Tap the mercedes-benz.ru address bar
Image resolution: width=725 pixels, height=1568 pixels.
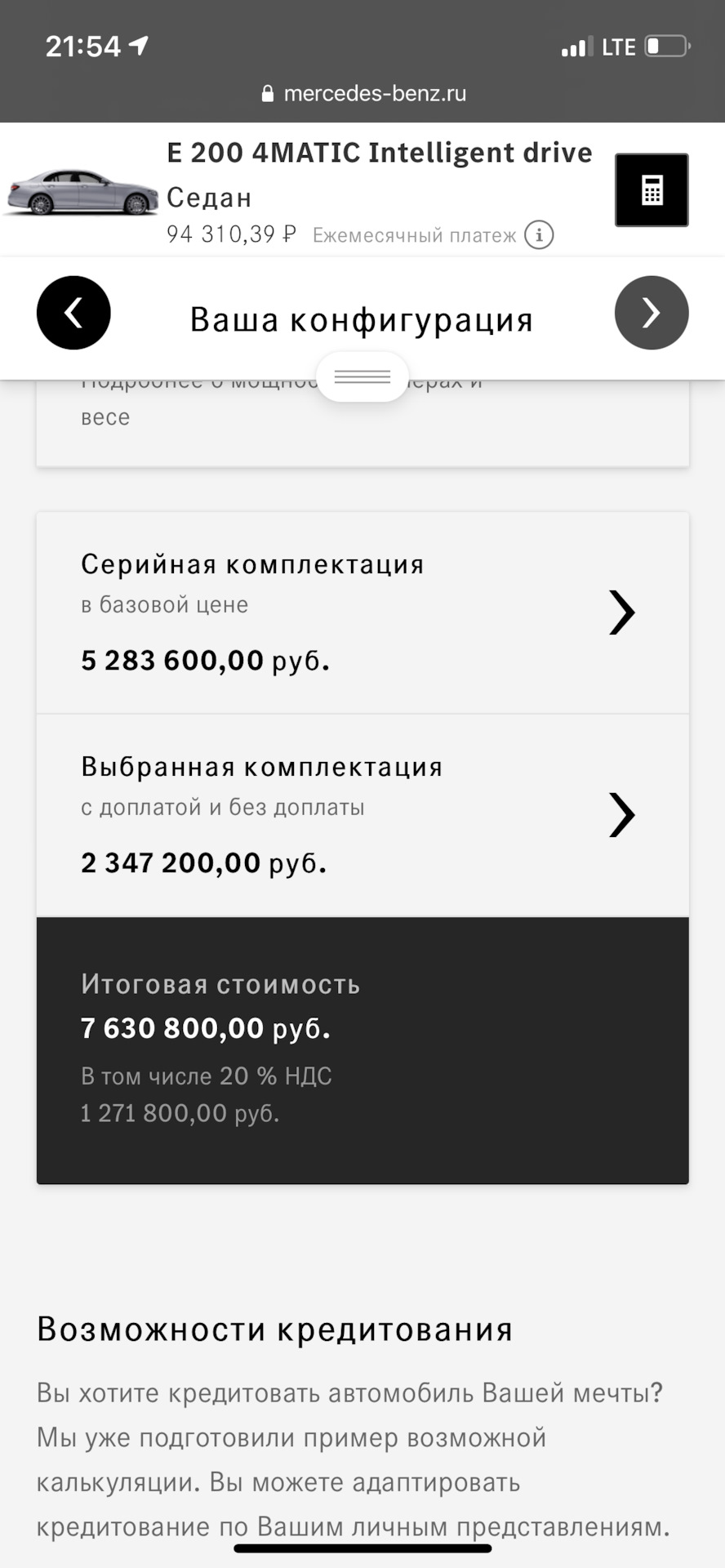[363, 93]
